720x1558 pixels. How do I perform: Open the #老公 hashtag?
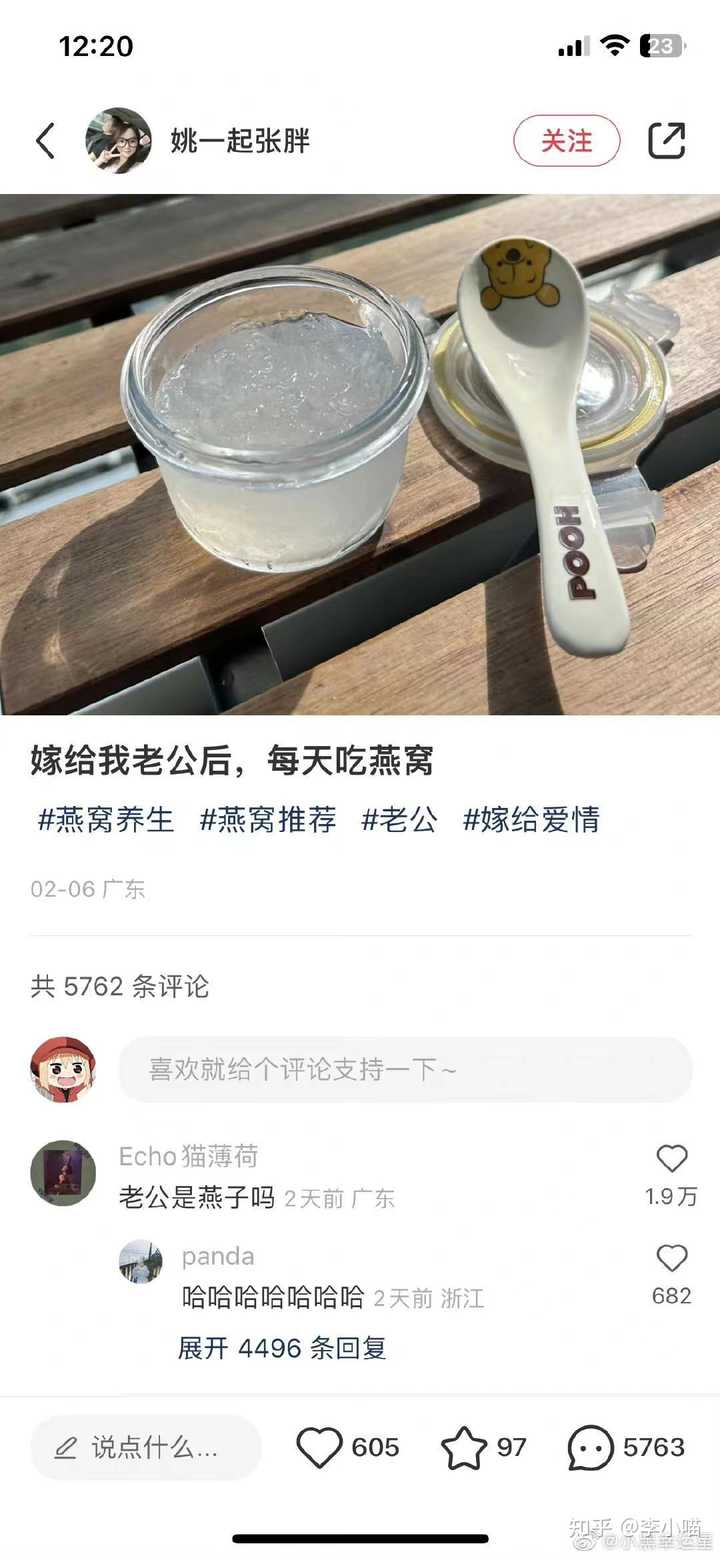[399, 821]
